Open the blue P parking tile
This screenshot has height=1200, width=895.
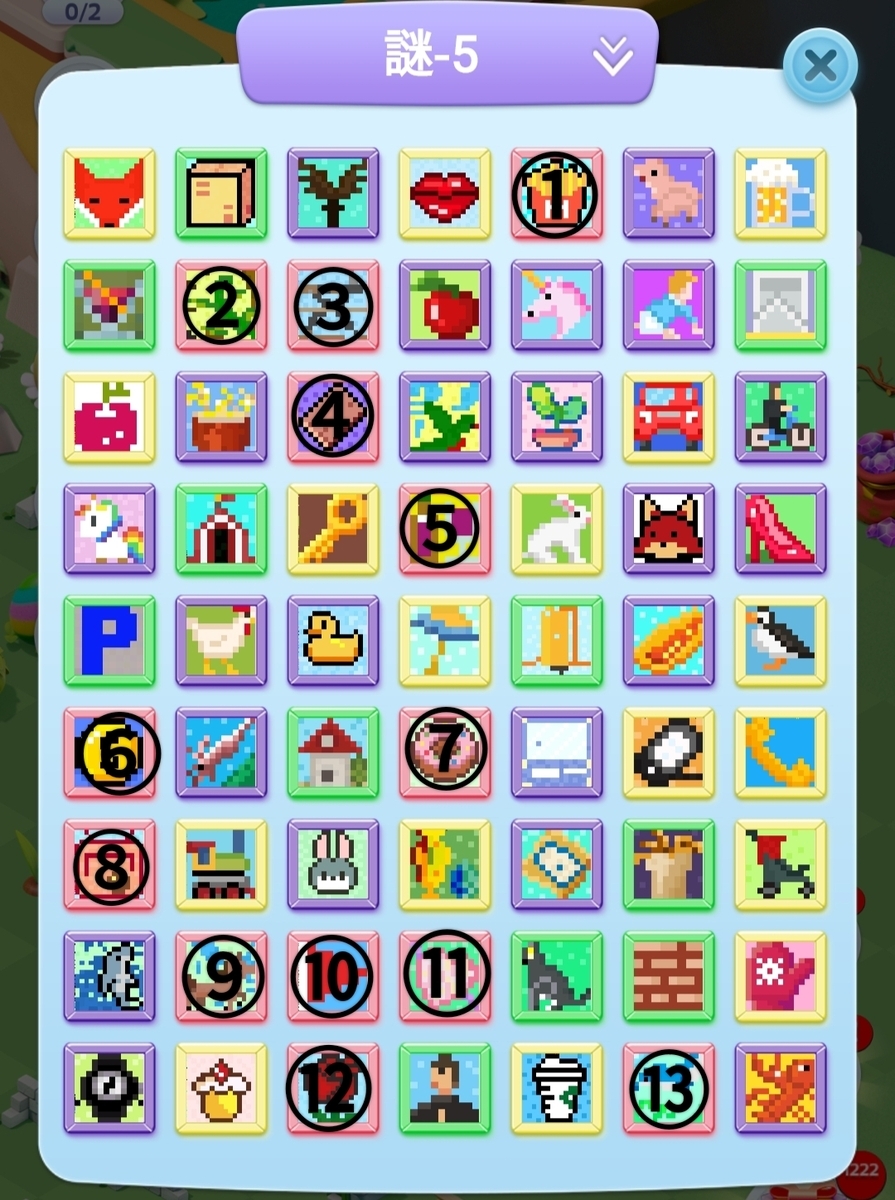pos(109,642)
